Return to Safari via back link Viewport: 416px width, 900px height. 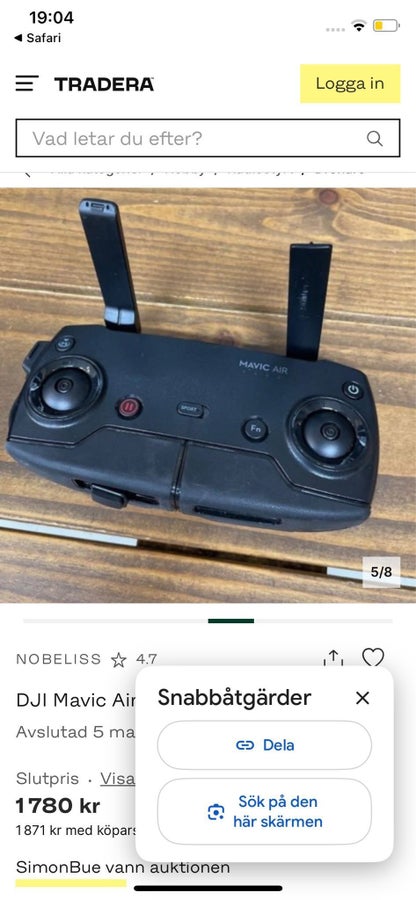pyautogui.click(x=37, y=38)
